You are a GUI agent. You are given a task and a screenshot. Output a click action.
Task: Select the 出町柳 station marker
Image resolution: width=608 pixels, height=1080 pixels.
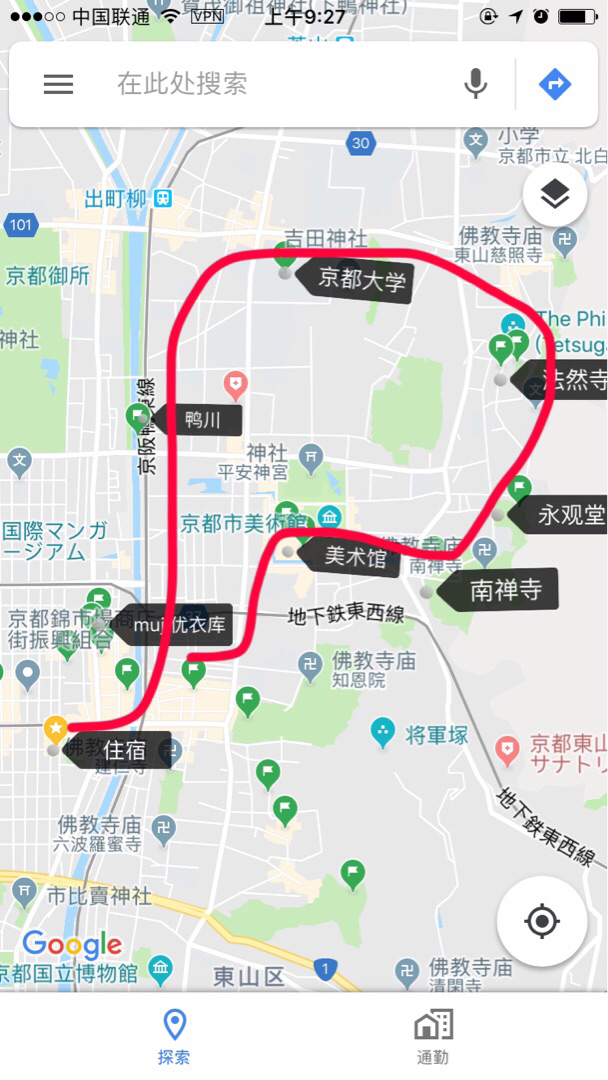pyautogui.click(x=163, y=198)
